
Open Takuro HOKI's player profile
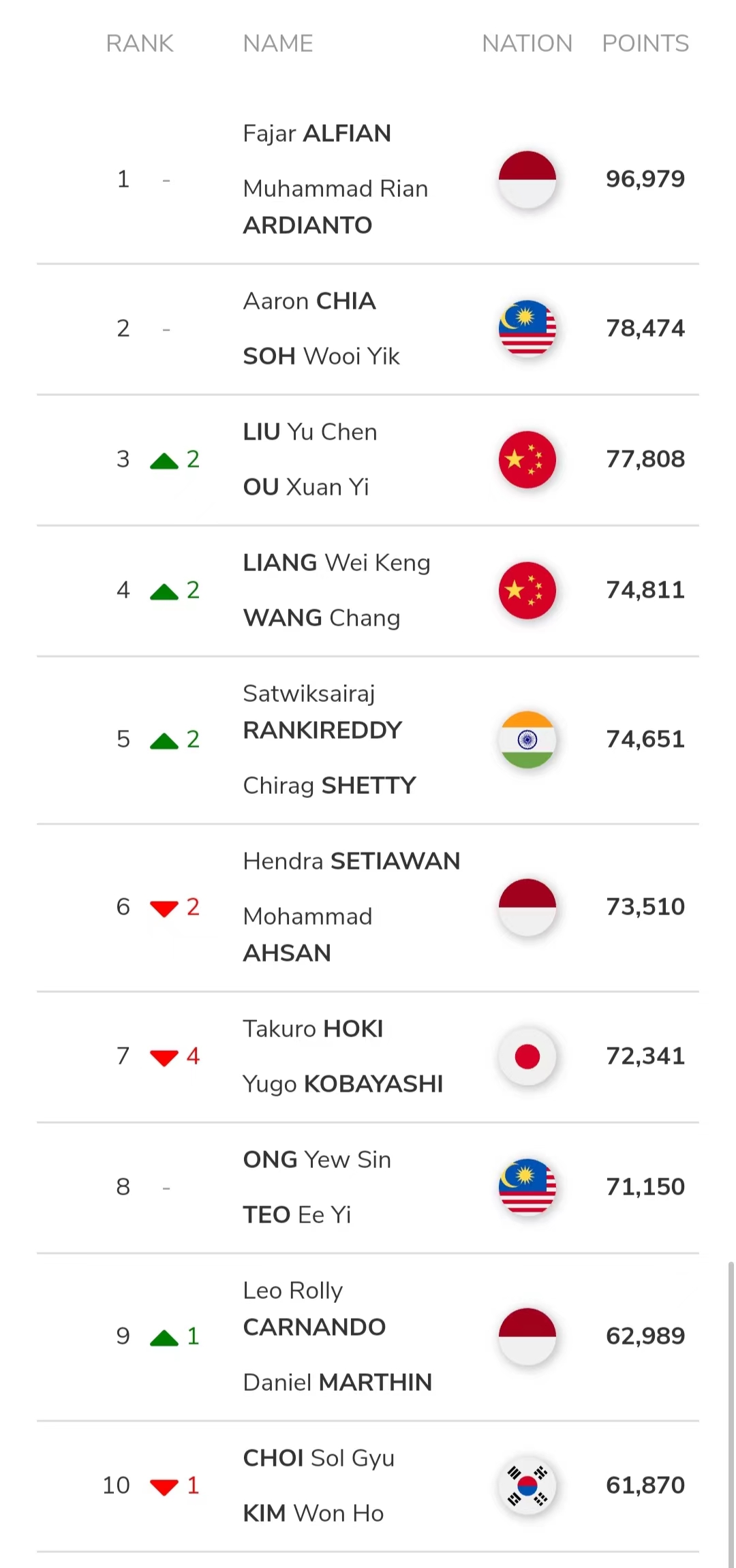click(x=313, y=1029)
